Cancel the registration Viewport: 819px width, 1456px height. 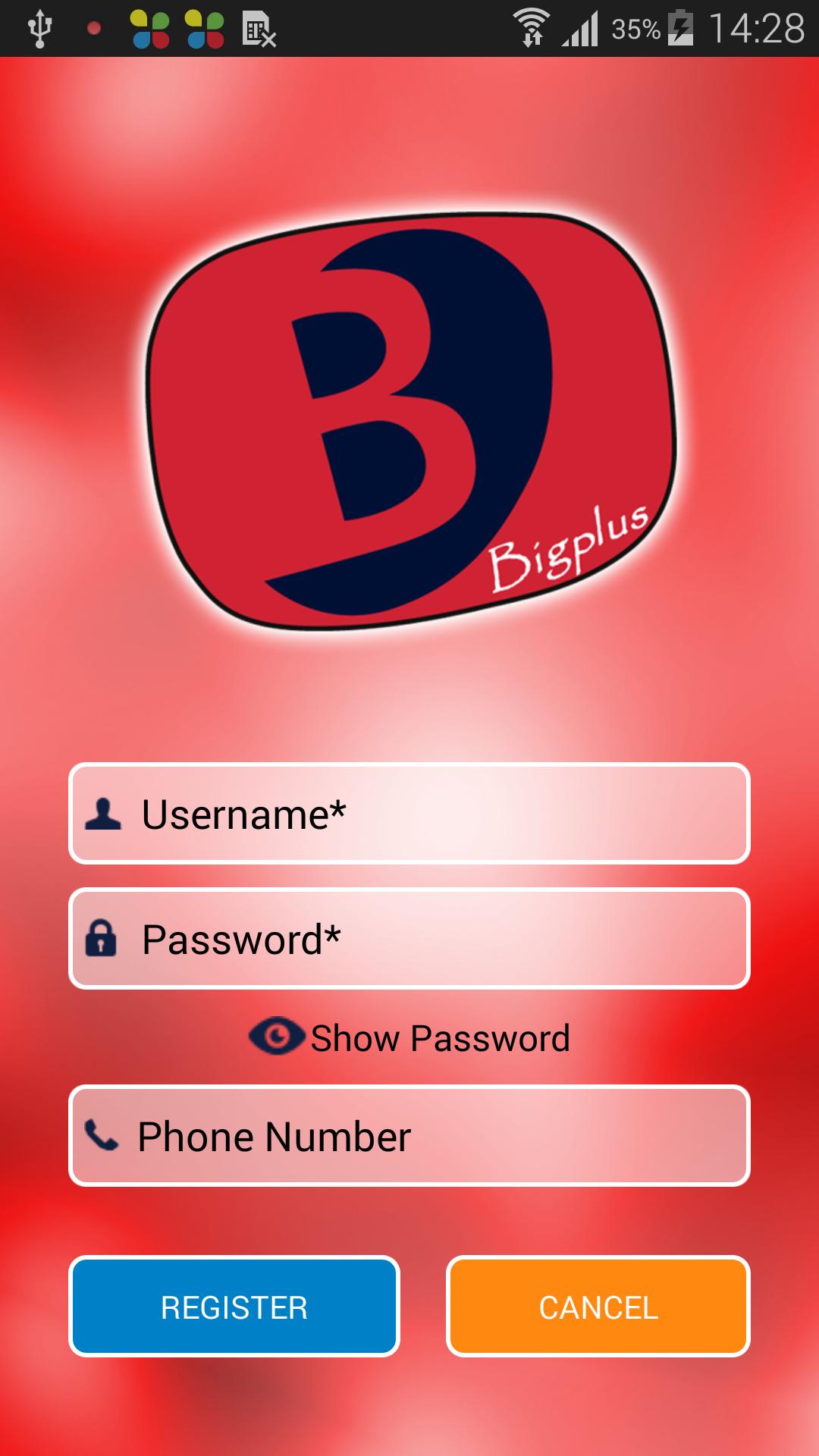pyautogui.click(x=598, y=1307)
